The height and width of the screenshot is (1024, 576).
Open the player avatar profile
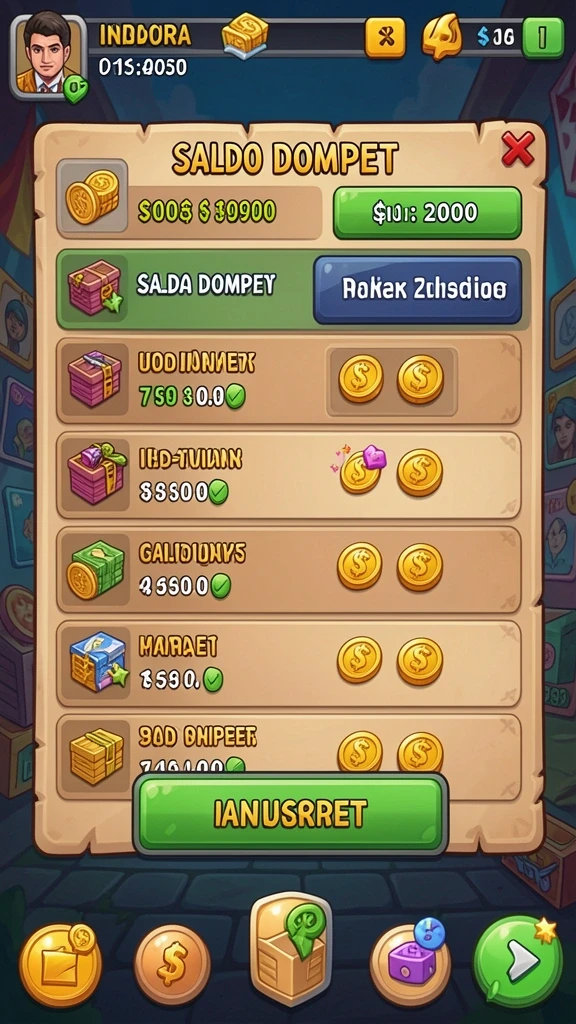[x=48, y=56]
